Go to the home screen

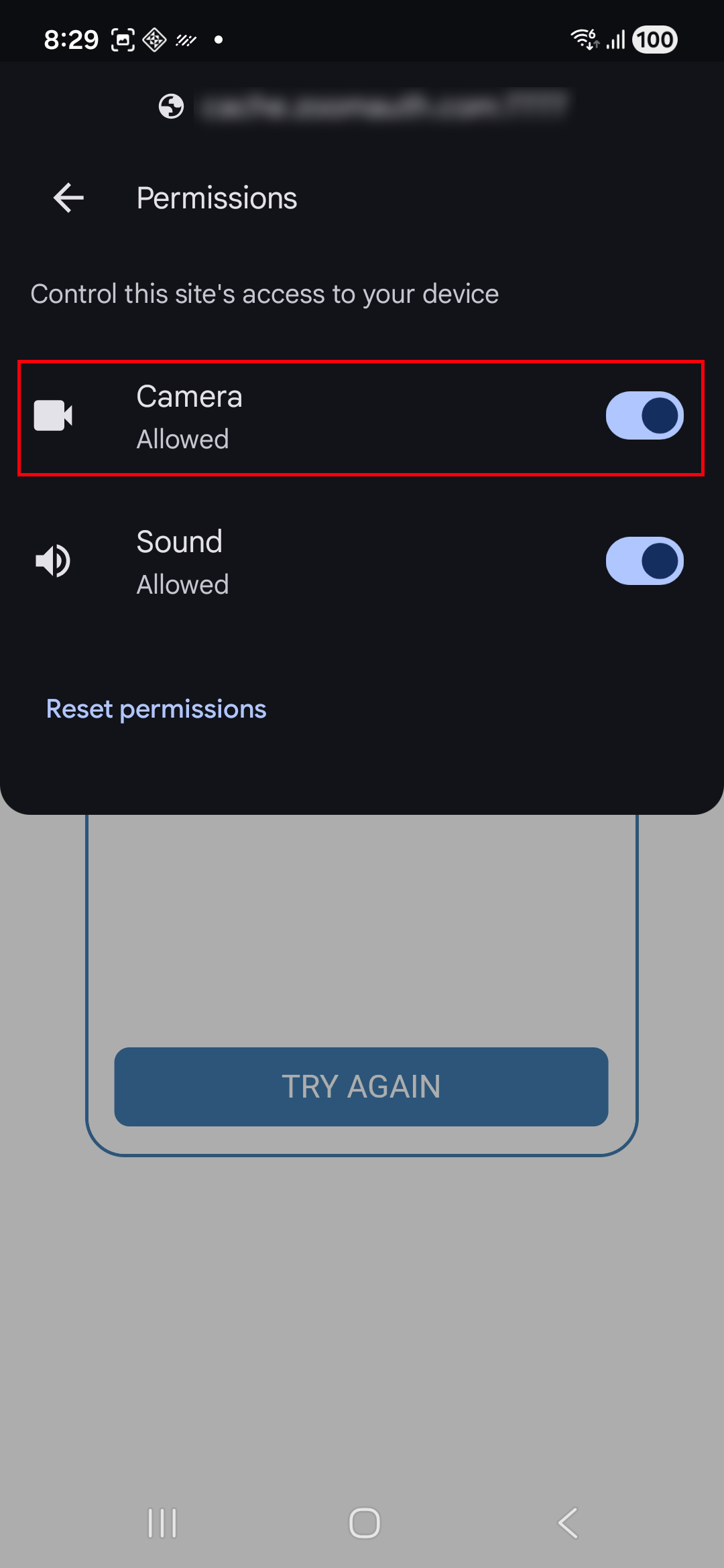(364, 1523)
